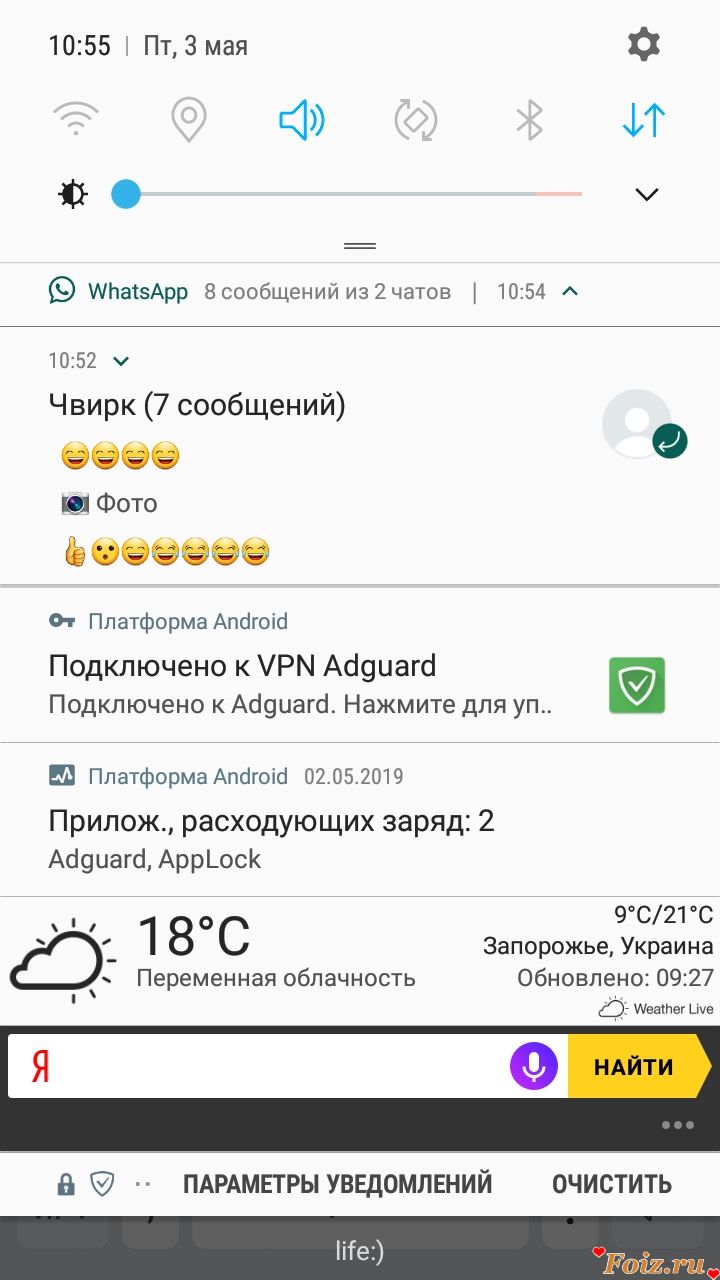Expand the 10:52 message chevron

(121, 361)
